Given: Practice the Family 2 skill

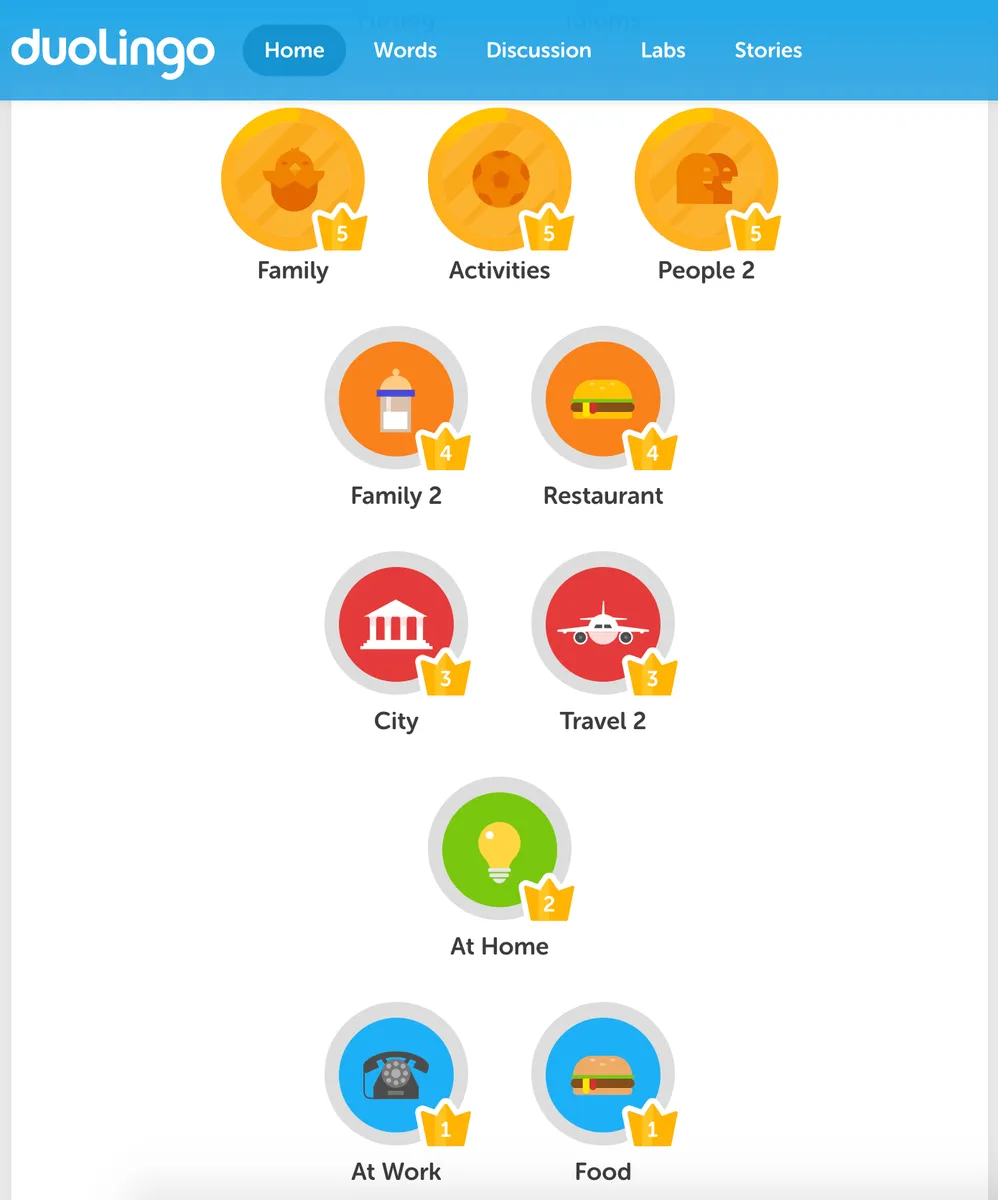Looking at the screenshot, I should (x=396, y=398).
